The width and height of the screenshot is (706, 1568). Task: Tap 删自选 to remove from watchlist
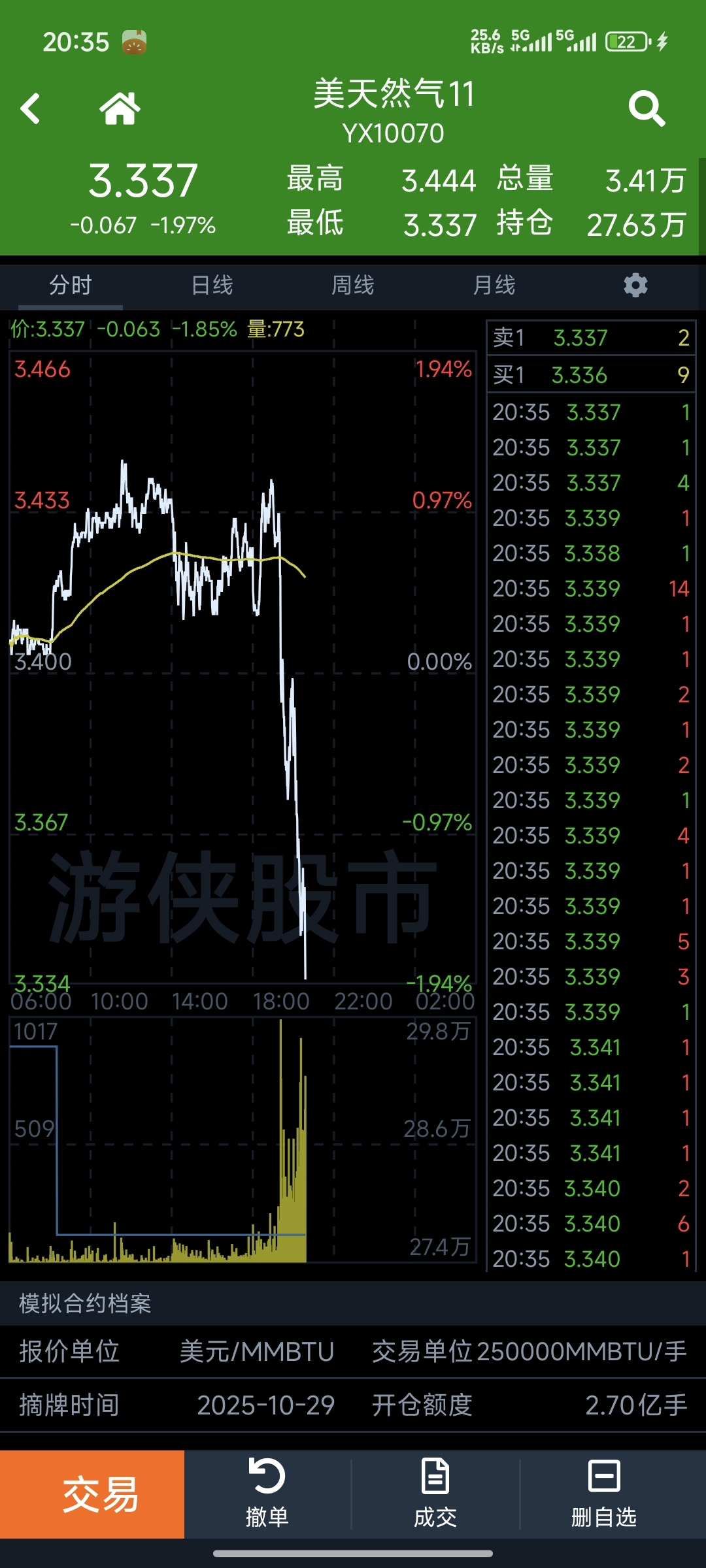604,1494
